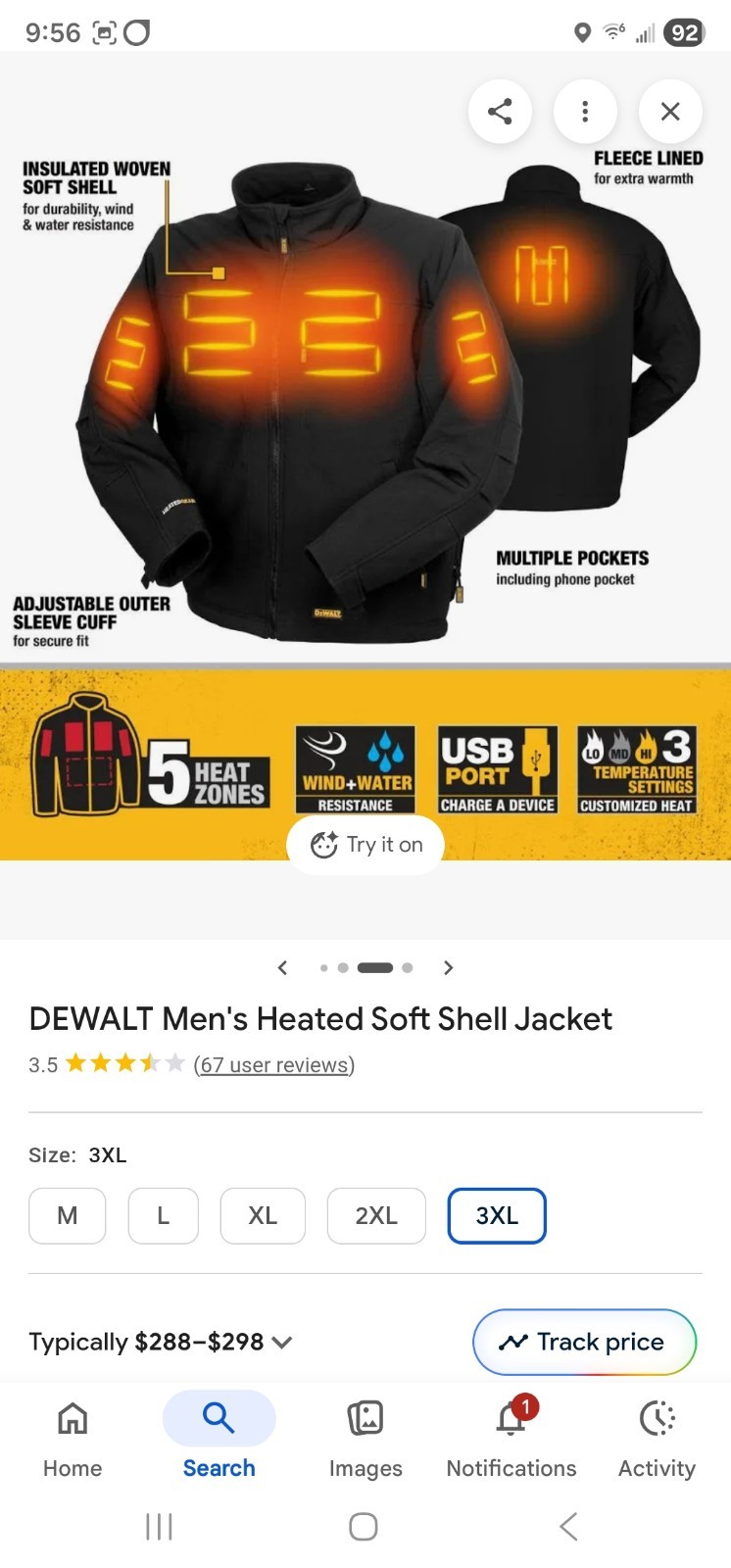Viewport: 731px width, 1568px height.
Task: Close the product detail view
Action: tap(670, 112)
